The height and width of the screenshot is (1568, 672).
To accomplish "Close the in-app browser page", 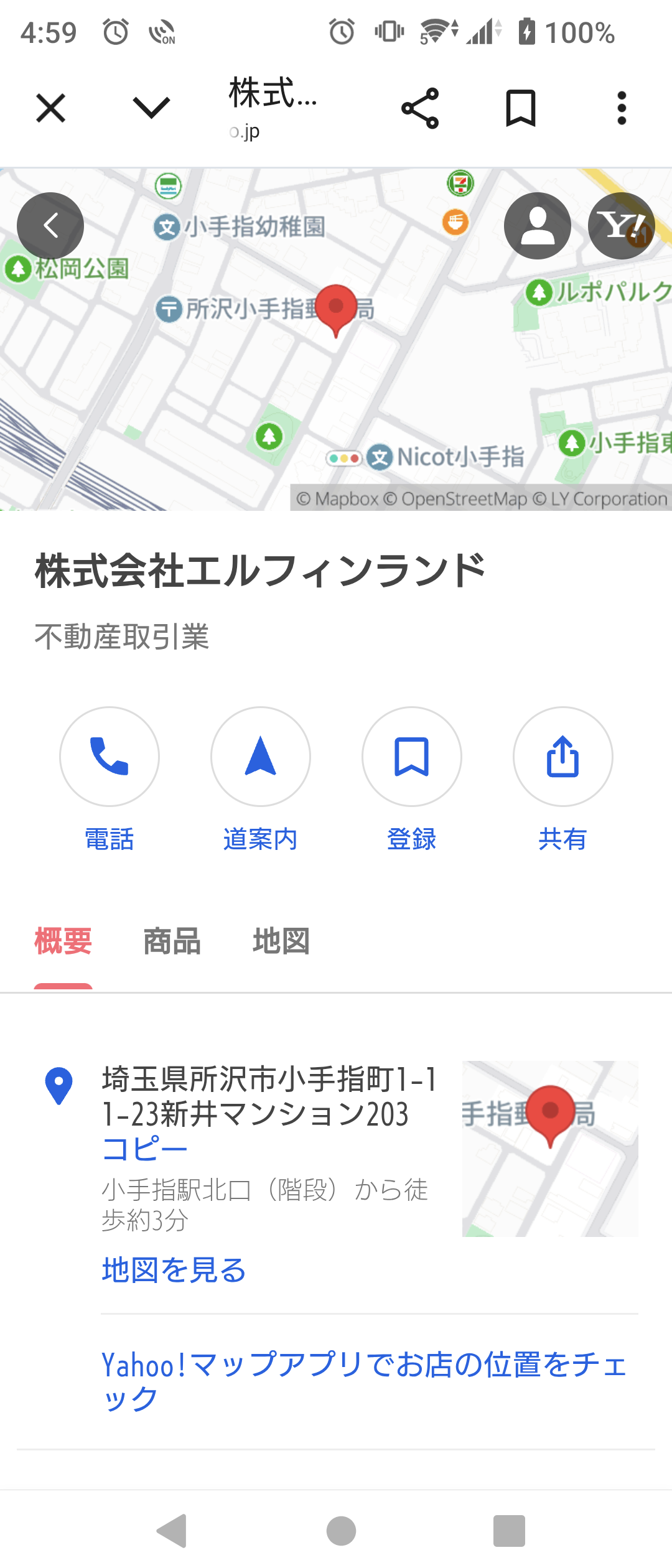I will [x=50, y=108].
